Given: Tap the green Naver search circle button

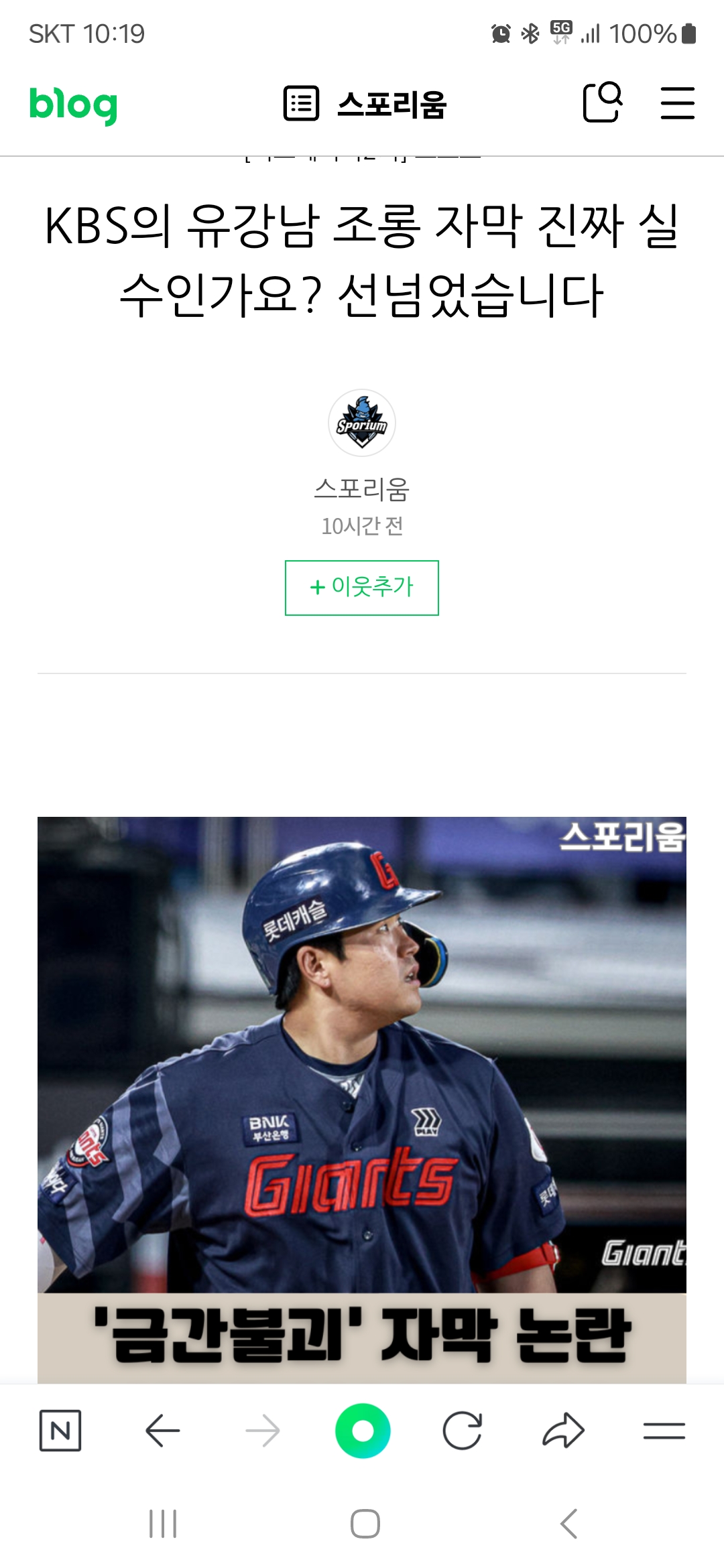Looking at the screenshot, I should pyautogui.click(x=363, y=1431).
